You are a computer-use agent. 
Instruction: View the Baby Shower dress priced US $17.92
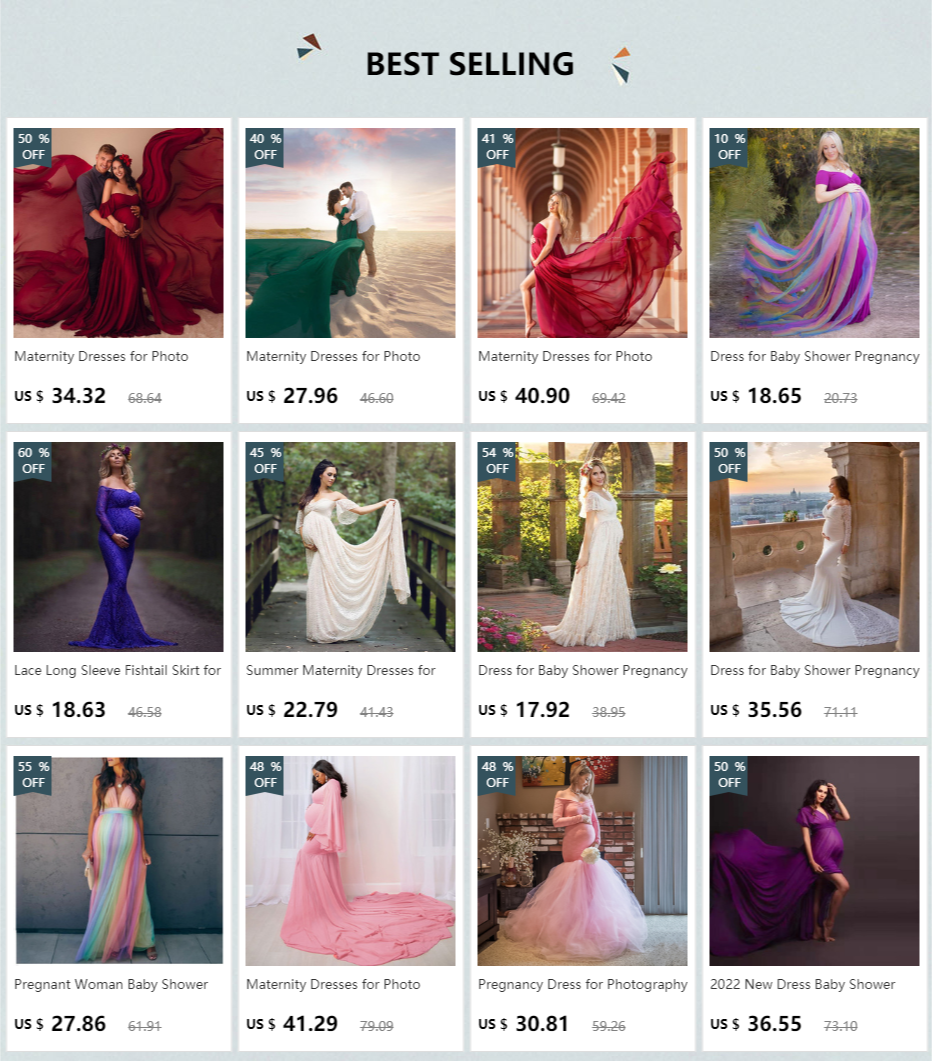(582, 547)
